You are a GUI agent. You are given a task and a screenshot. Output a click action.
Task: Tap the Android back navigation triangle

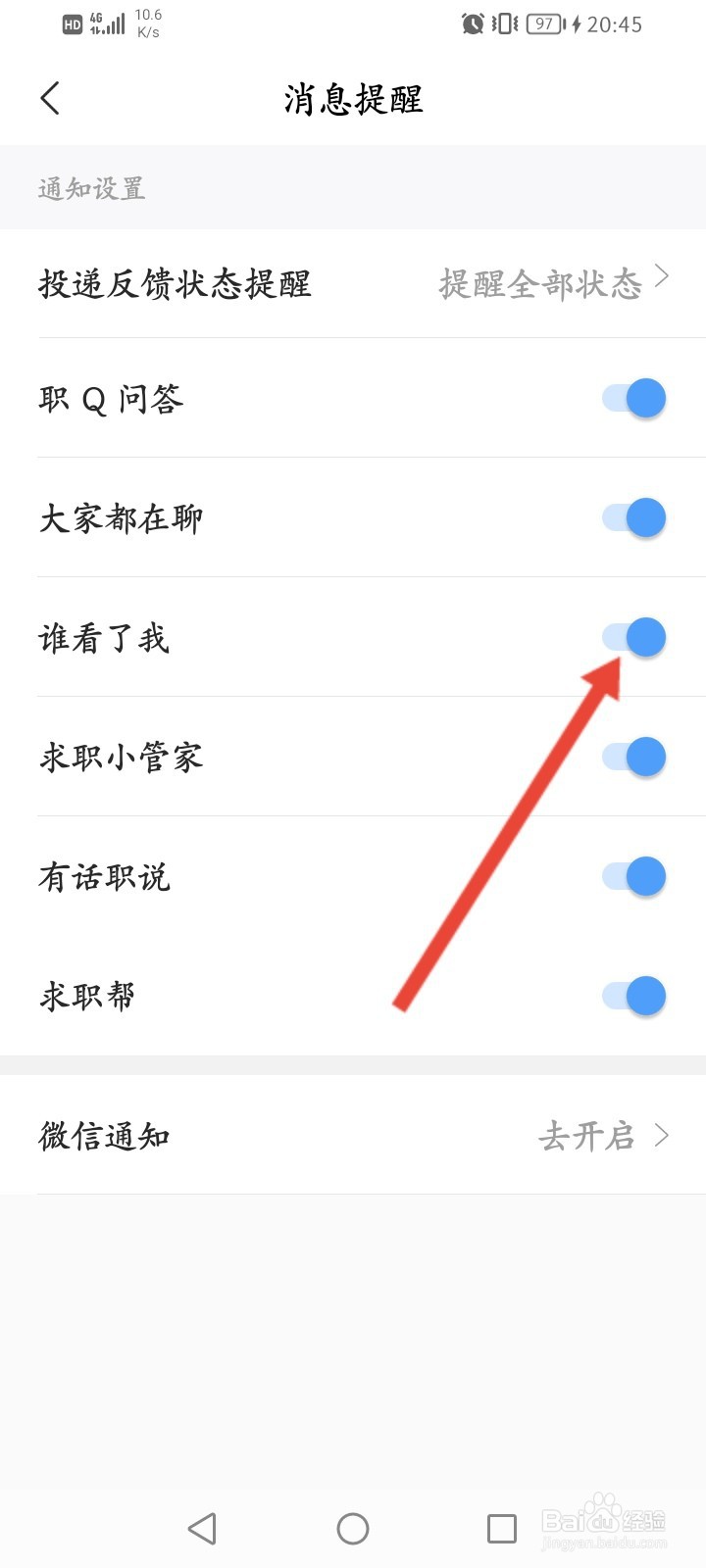203,1527
